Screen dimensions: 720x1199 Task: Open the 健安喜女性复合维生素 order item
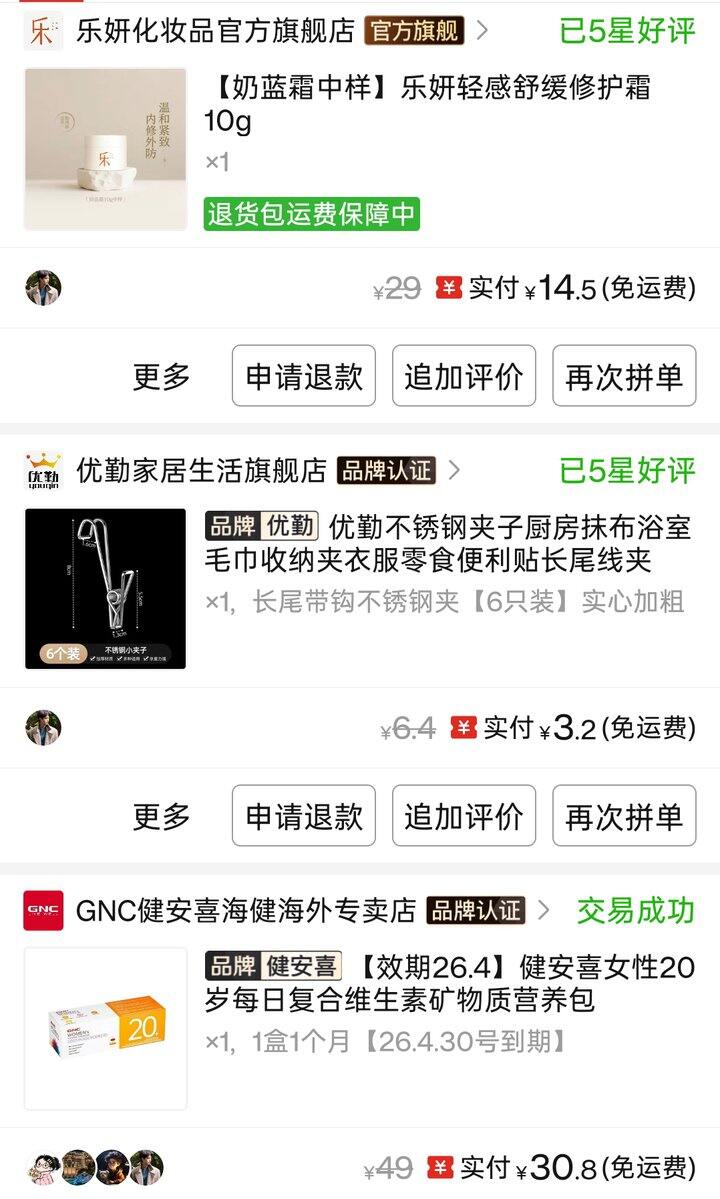tap(449, 983)
